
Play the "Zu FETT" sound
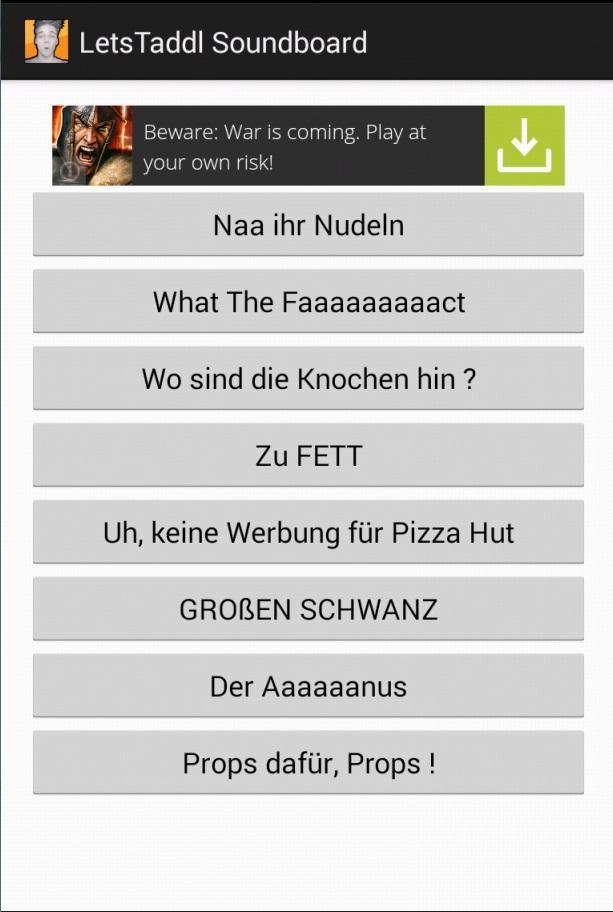308,456
